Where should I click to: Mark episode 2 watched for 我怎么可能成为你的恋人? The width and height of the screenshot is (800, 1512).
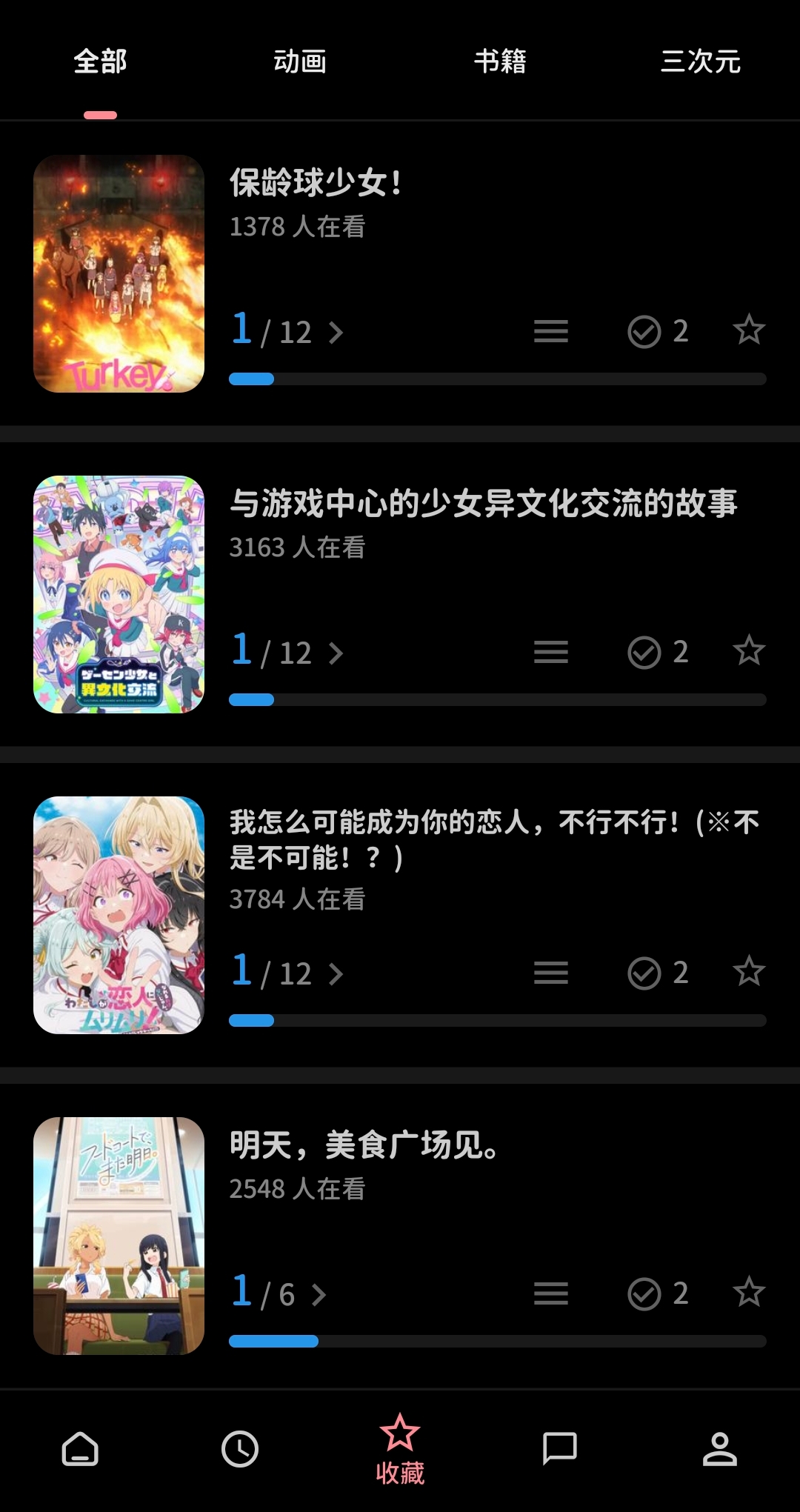click(x=658, y=973)
